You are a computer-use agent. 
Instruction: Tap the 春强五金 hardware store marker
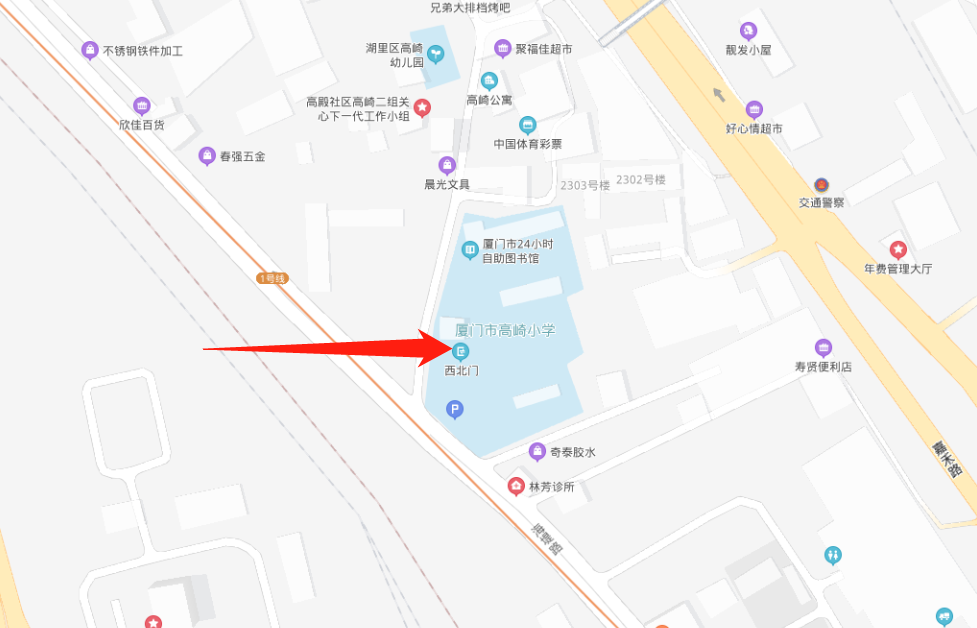207,156
